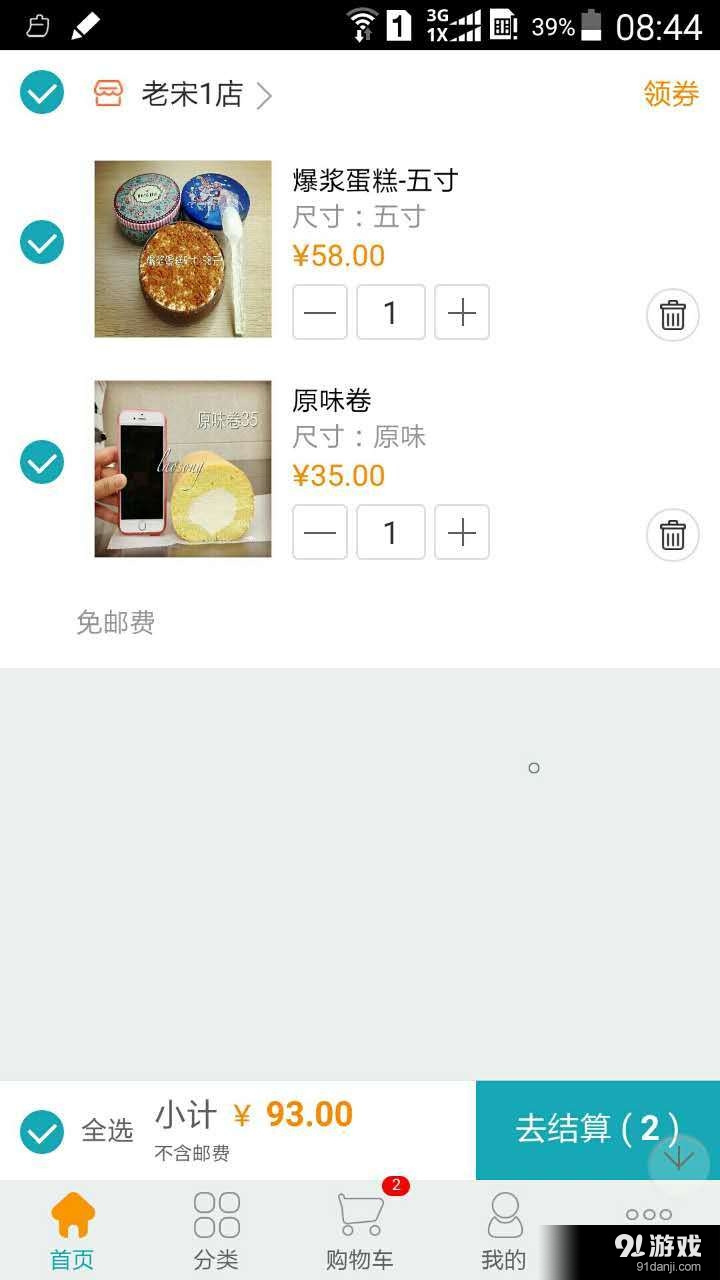Toggle the 全选 select-all checkbox
The height and width of the screenshot is (1280, 720).
[x=41, y=1131]
